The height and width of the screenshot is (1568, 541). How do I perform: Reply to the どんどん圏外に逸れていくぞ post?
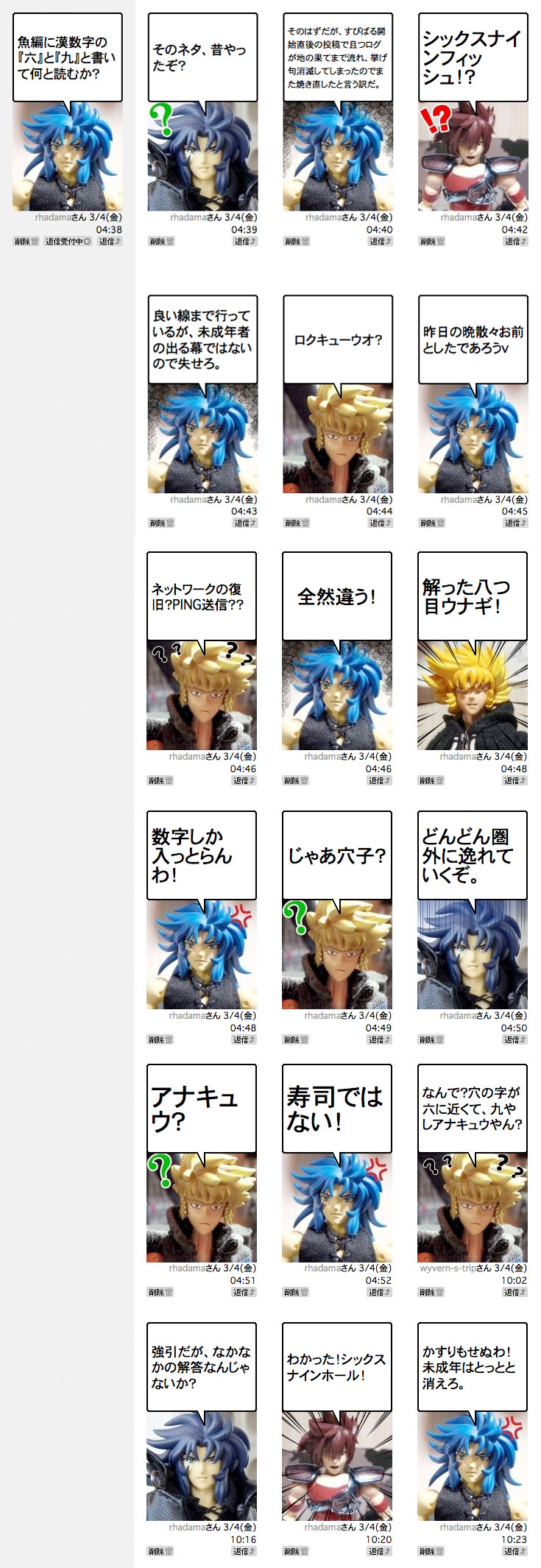tap(515, 1040)
